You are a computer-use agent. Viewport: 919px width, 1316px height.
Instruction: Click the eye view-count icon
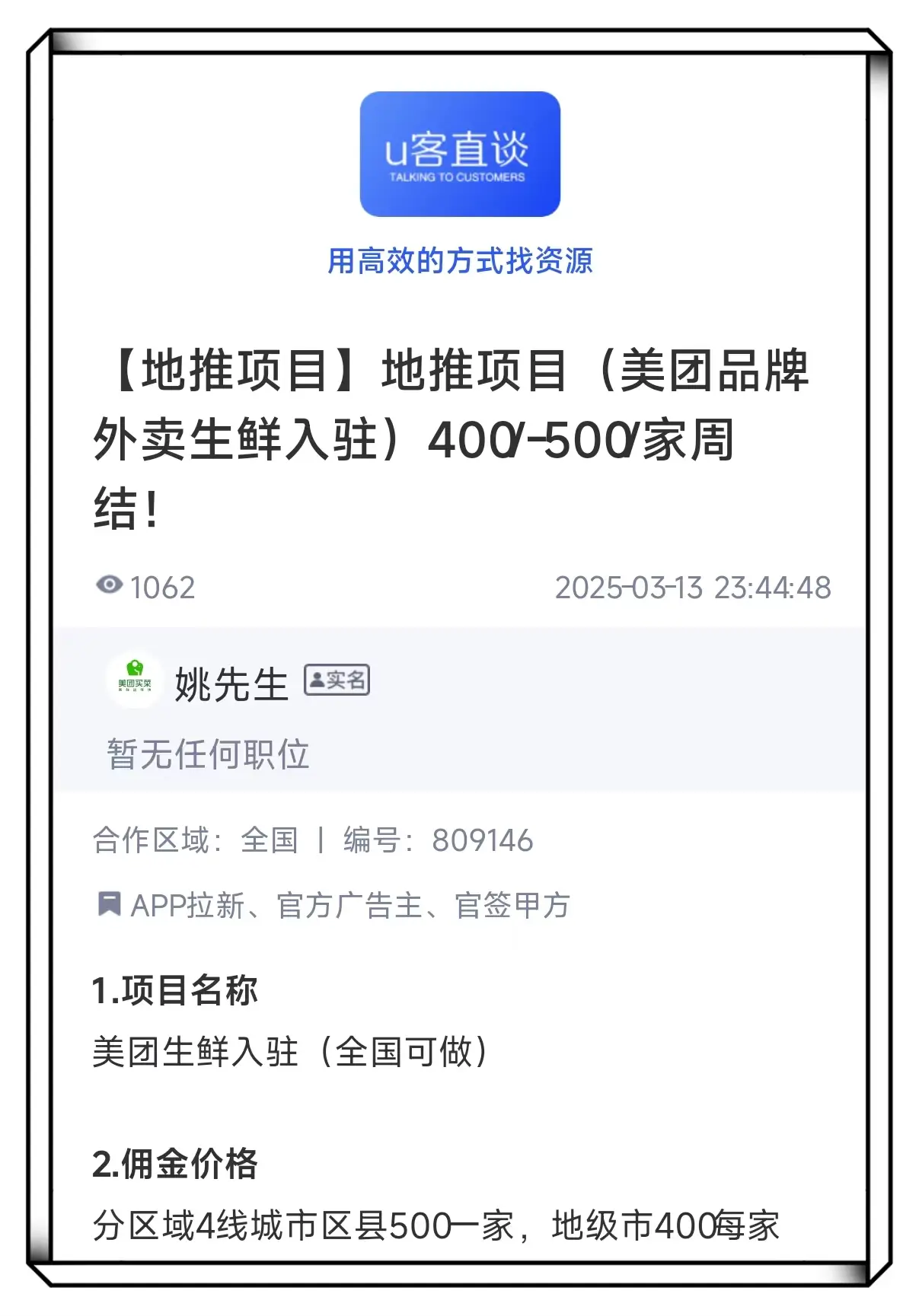(x=108, y=585)
